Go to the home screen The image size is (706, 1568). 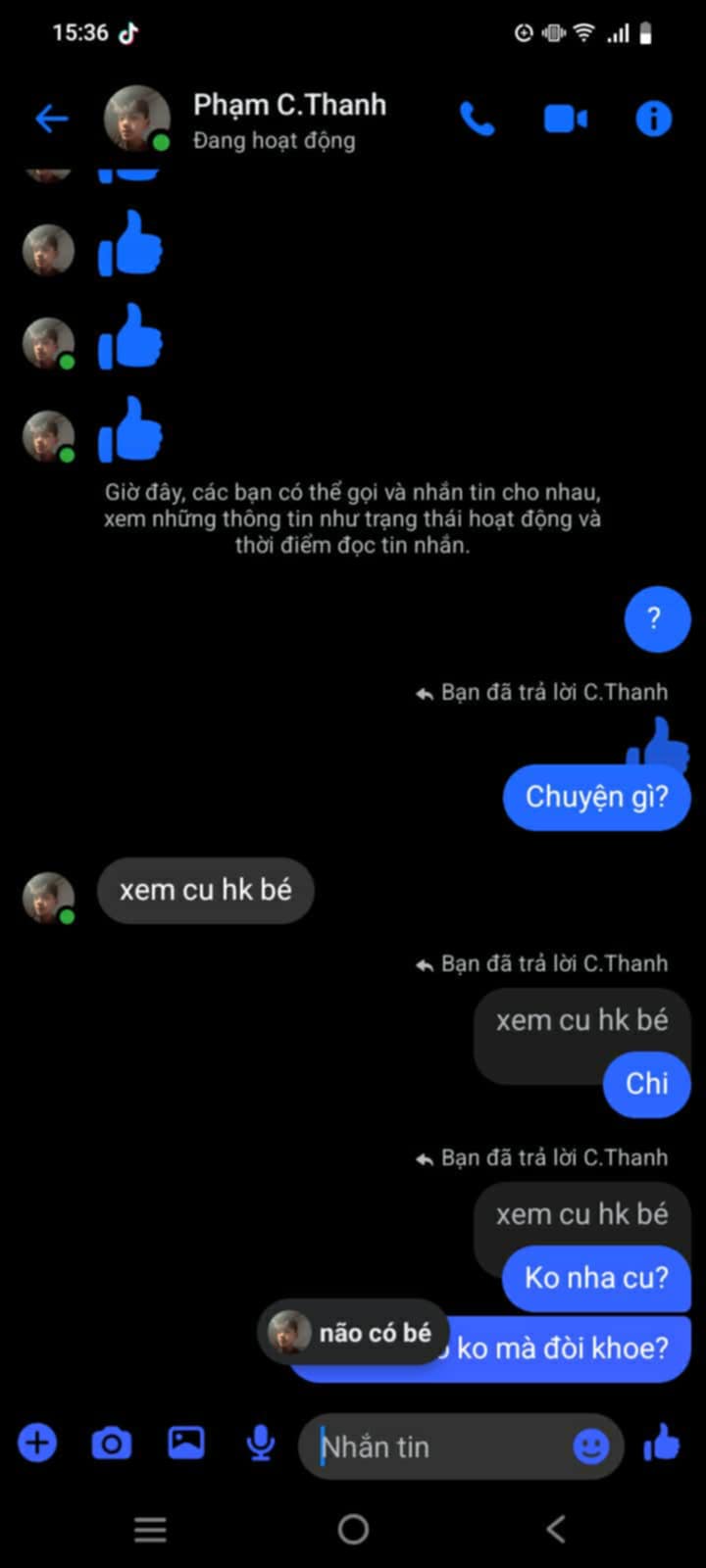pyautogui.click(x=353, y=1529)
